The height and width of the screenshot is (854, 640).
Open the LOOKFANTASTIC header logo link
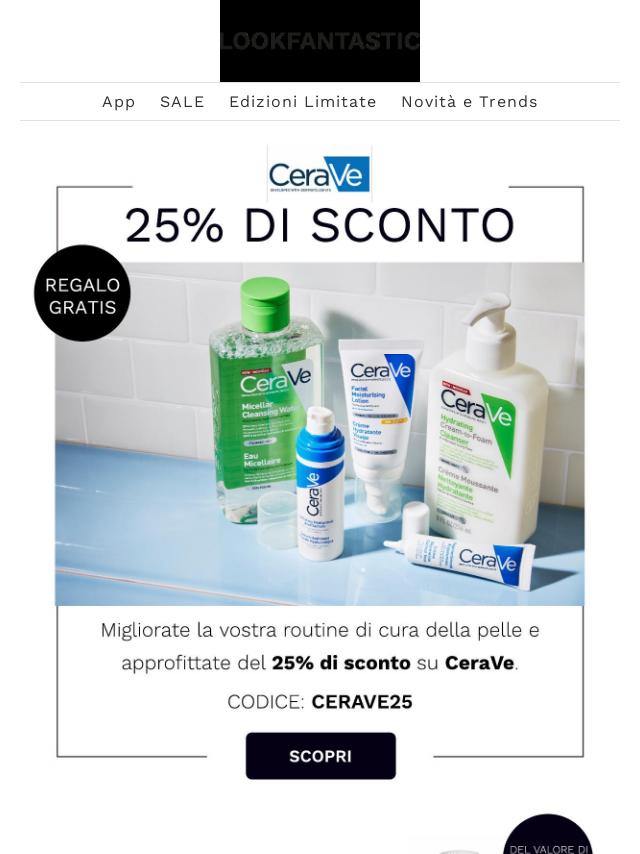pos(319,41)
